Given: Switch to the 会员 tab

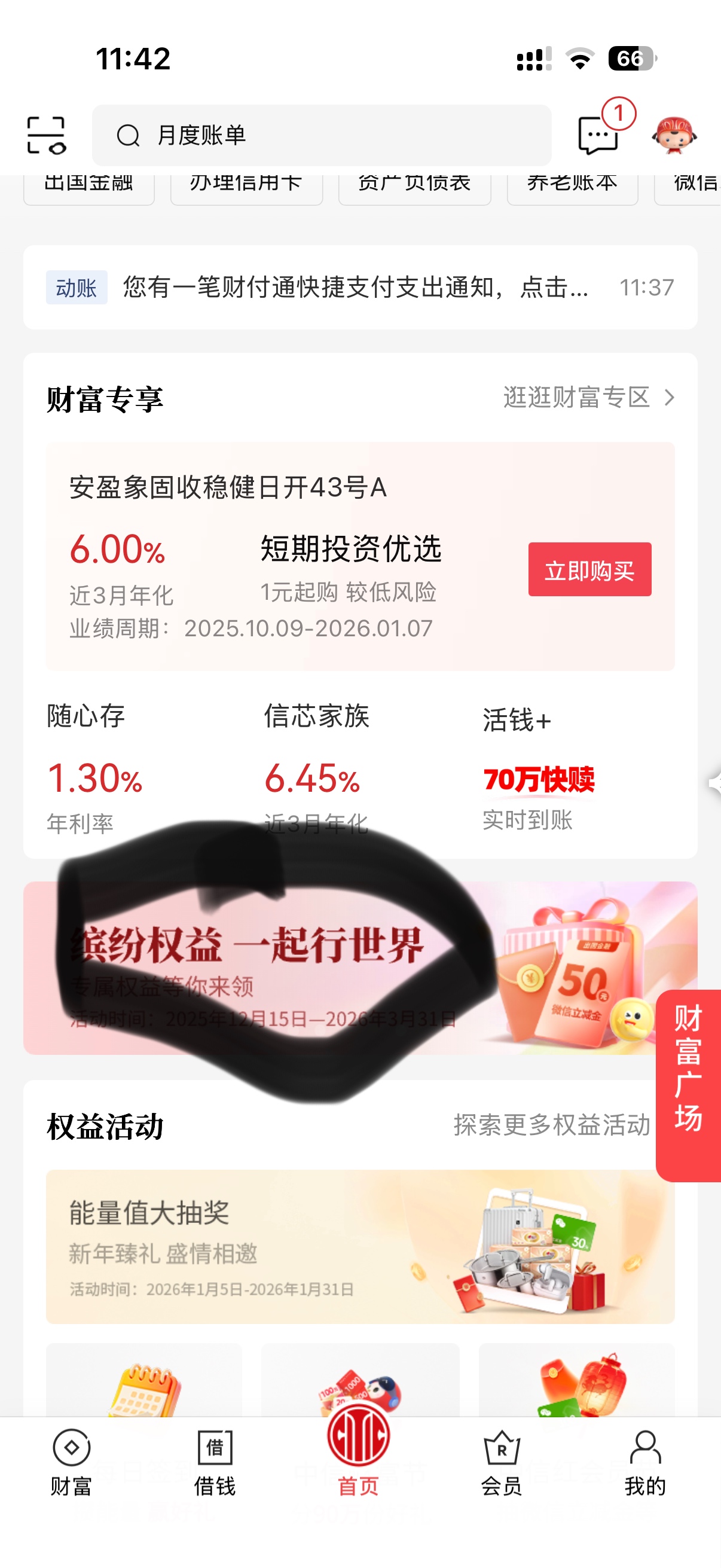Looking at the screenshot, I should click(502, 1462).
